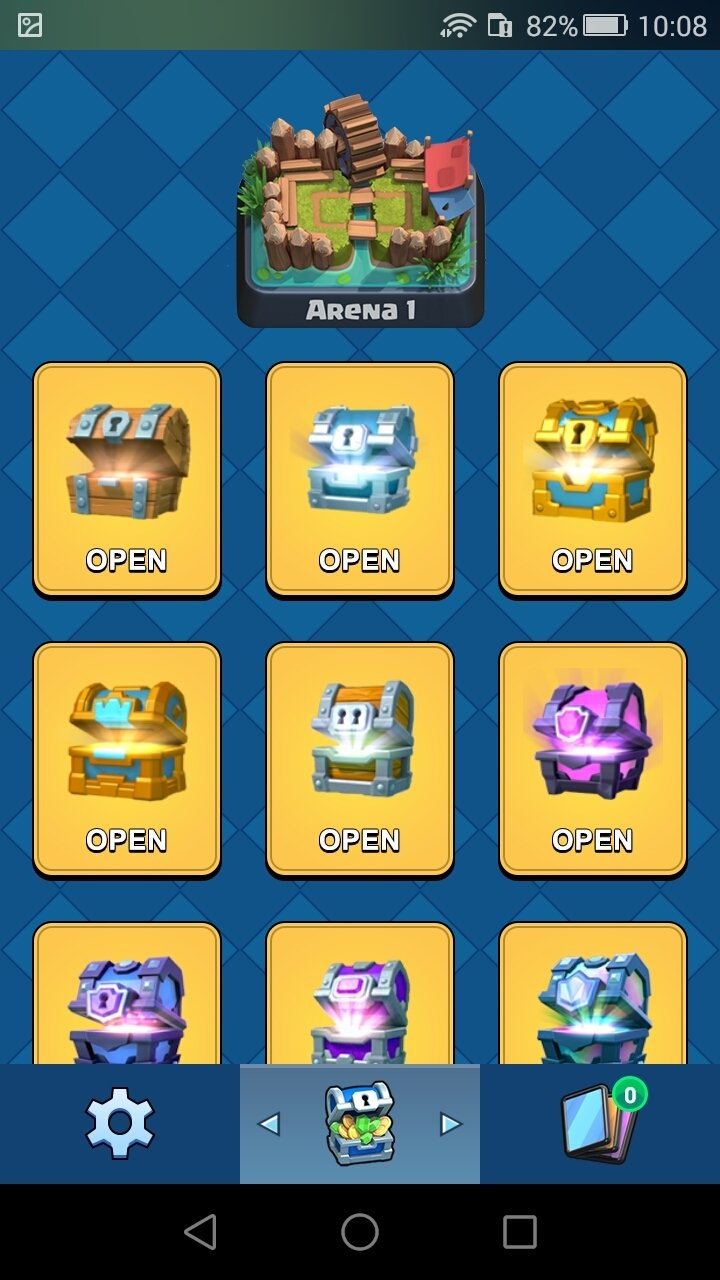Go to the home screen via the circle button

point(360,1232)
